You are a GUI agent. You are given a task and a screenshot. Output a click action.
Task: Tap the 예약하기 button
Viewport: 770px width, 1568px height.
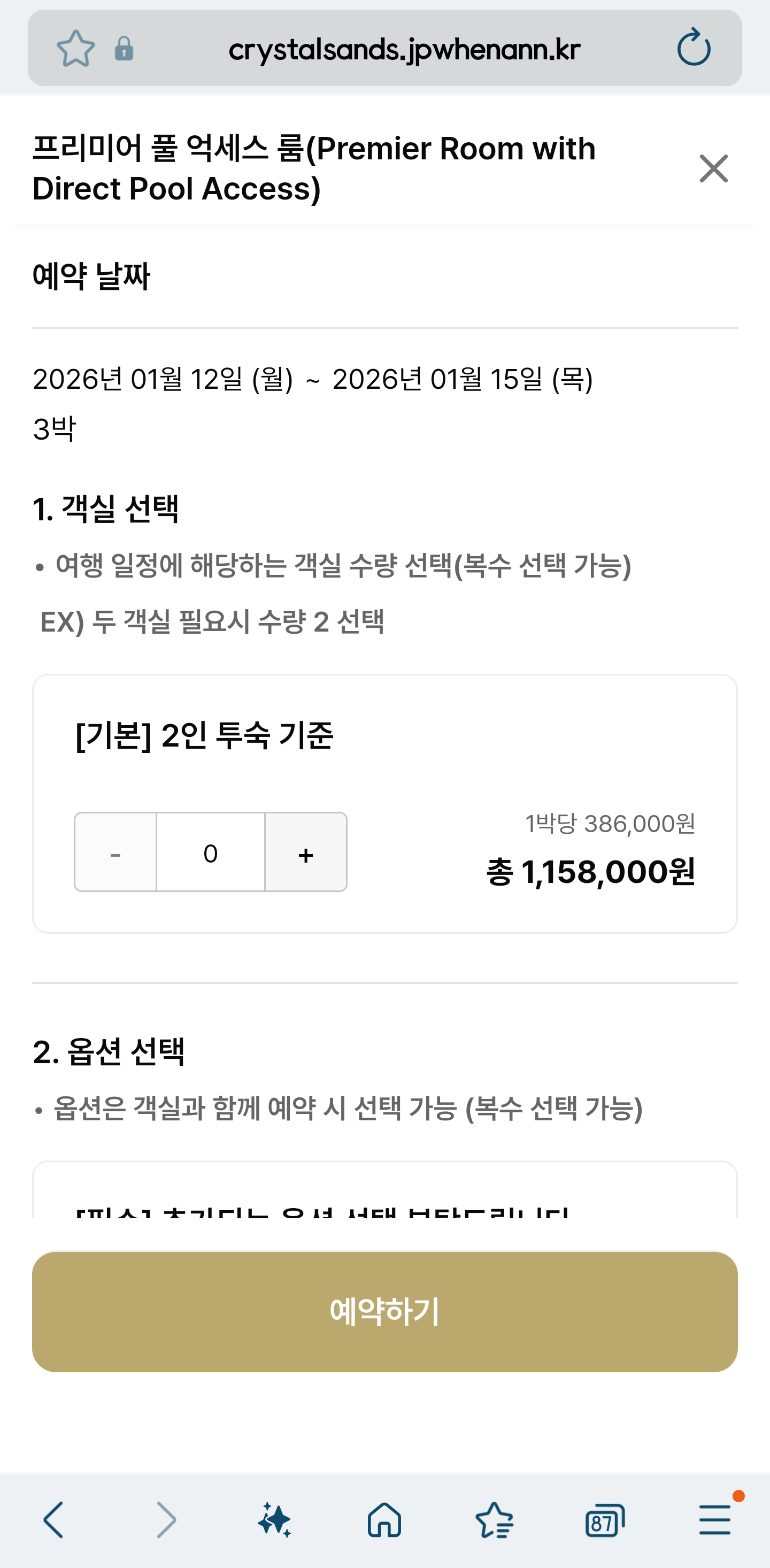pyautogui.click(x=384, y=1312)
